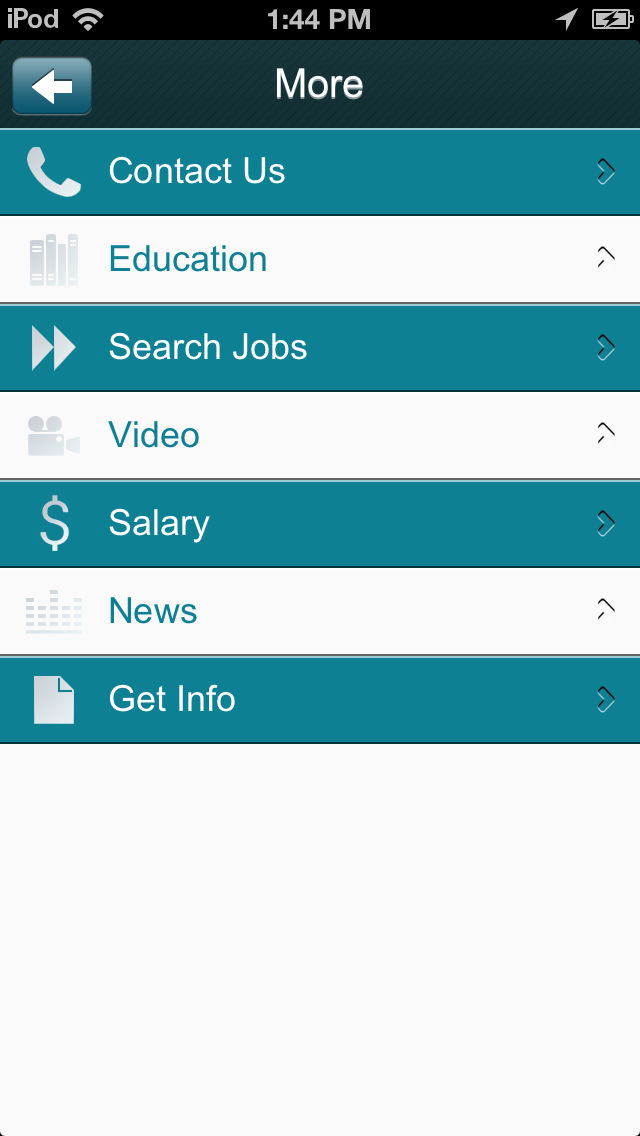This screenshot has height=1136, width=640.
Task: View the Salary section
Action: 320,524
